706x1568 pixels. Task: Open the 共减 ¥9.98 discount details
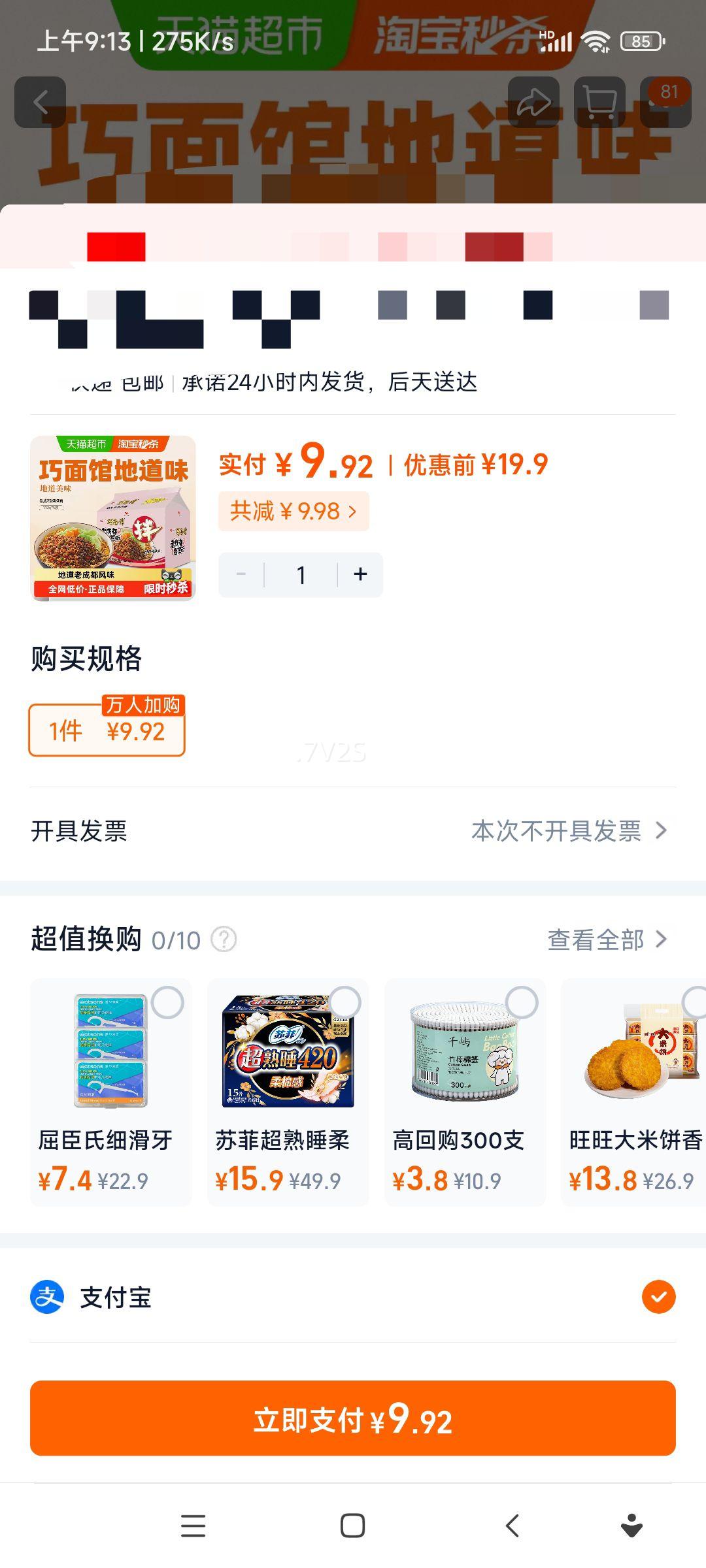tap(294, 511)
